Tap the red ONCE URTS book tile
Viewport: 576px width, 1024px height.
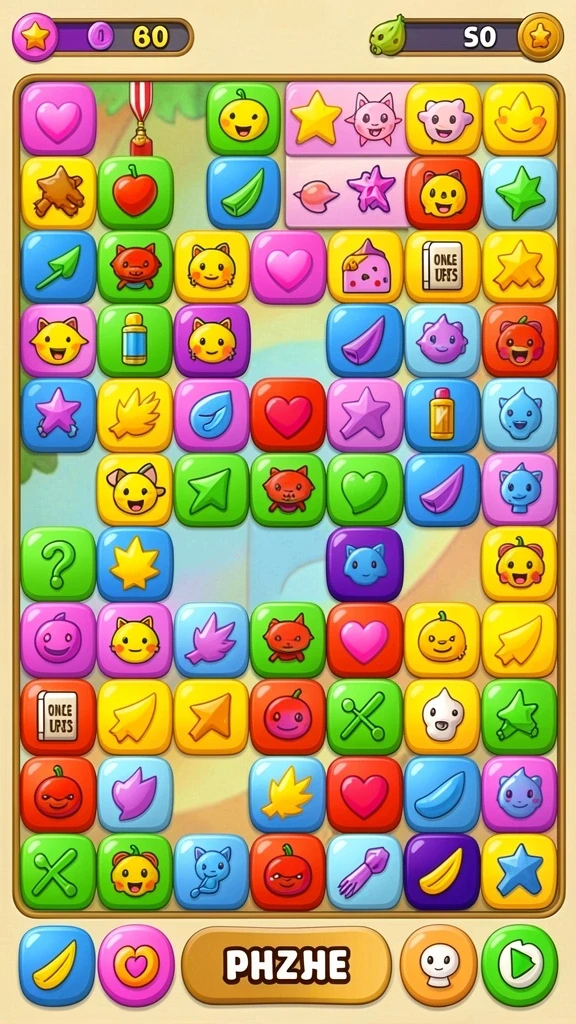click(x=58, y=717)
